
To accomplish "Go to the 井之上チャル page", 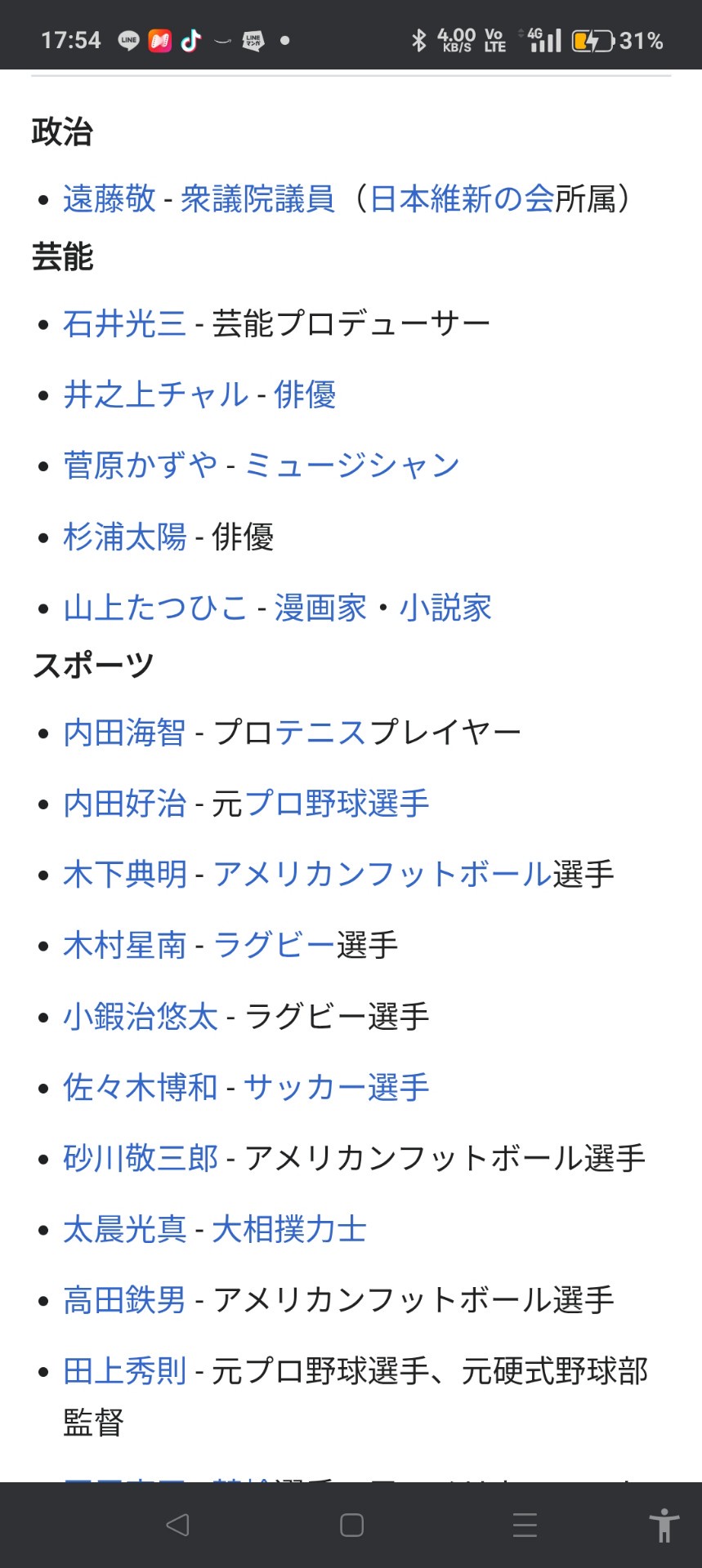I will [155, 395].
